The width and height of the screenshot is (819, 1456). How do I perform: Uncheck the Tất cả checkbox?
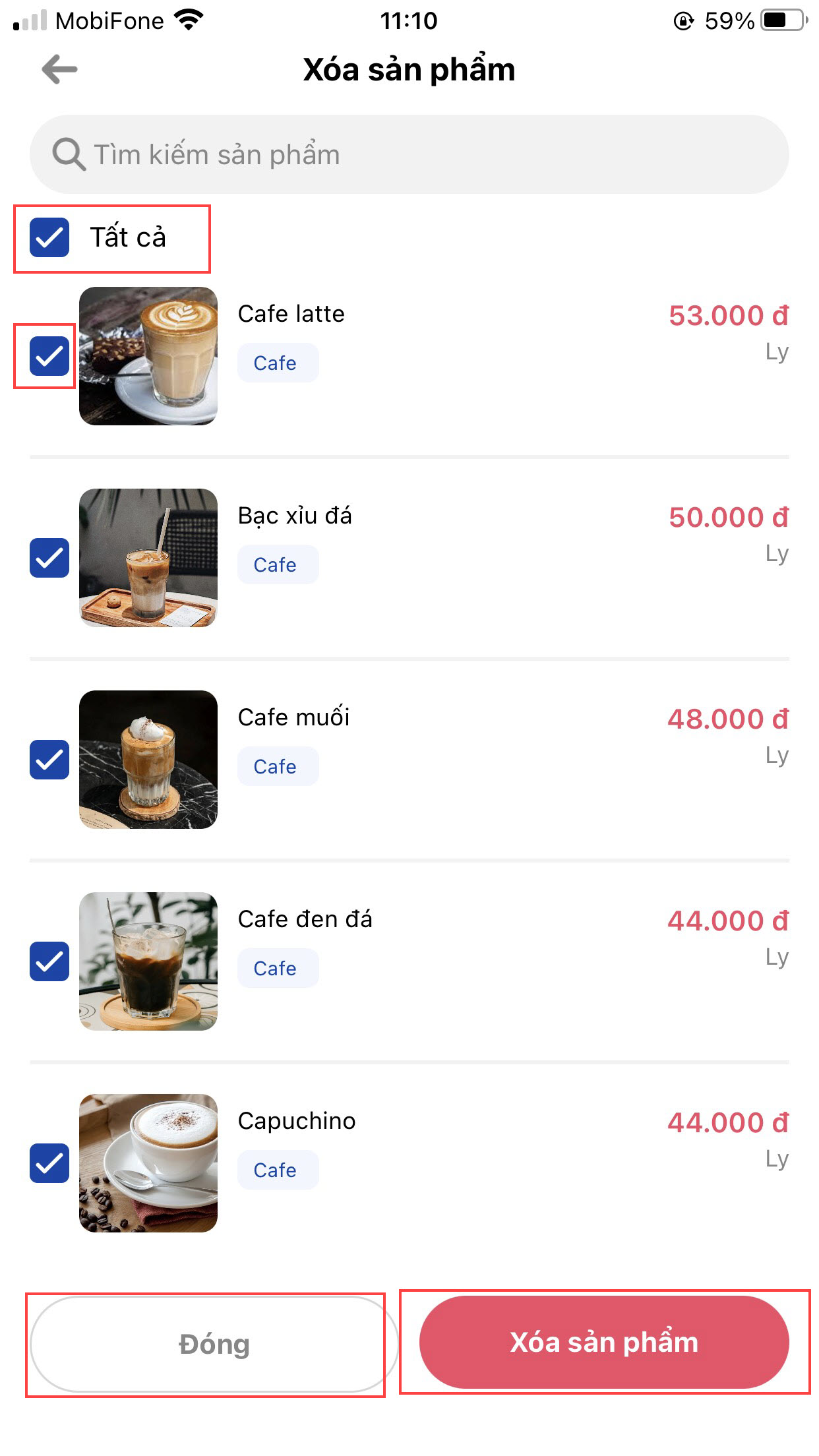click(49, 237)
